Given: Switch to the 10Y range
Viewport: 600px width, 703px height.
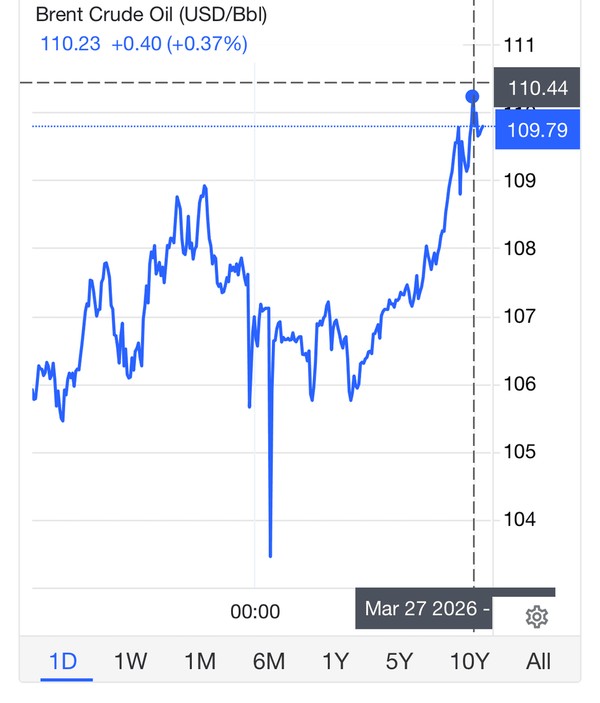Looking at the screenshot, I should pyautogui.click(x=469, y=661).
